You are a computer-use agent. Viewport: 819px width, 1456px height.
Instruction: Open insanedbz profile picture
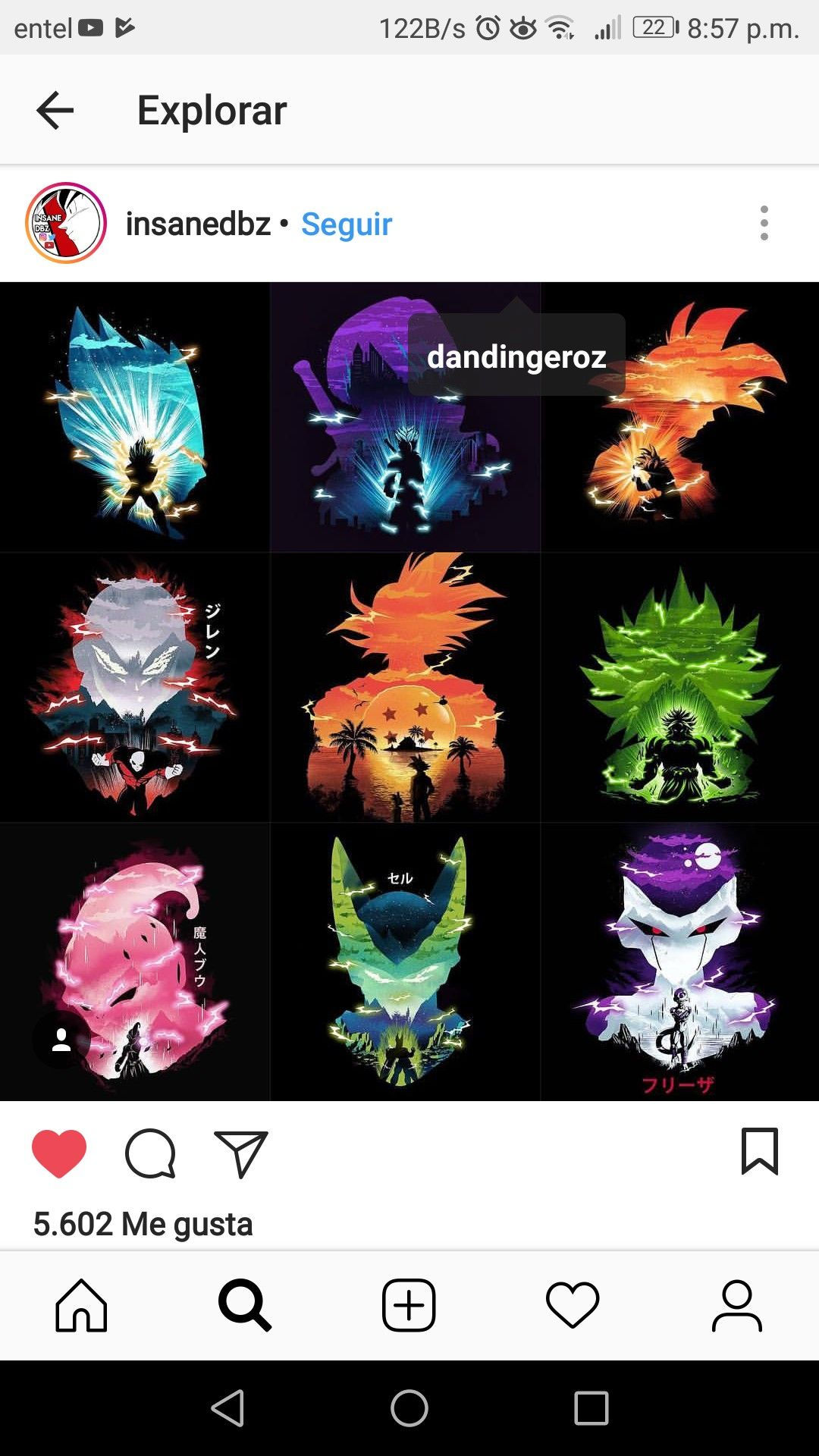66,223
